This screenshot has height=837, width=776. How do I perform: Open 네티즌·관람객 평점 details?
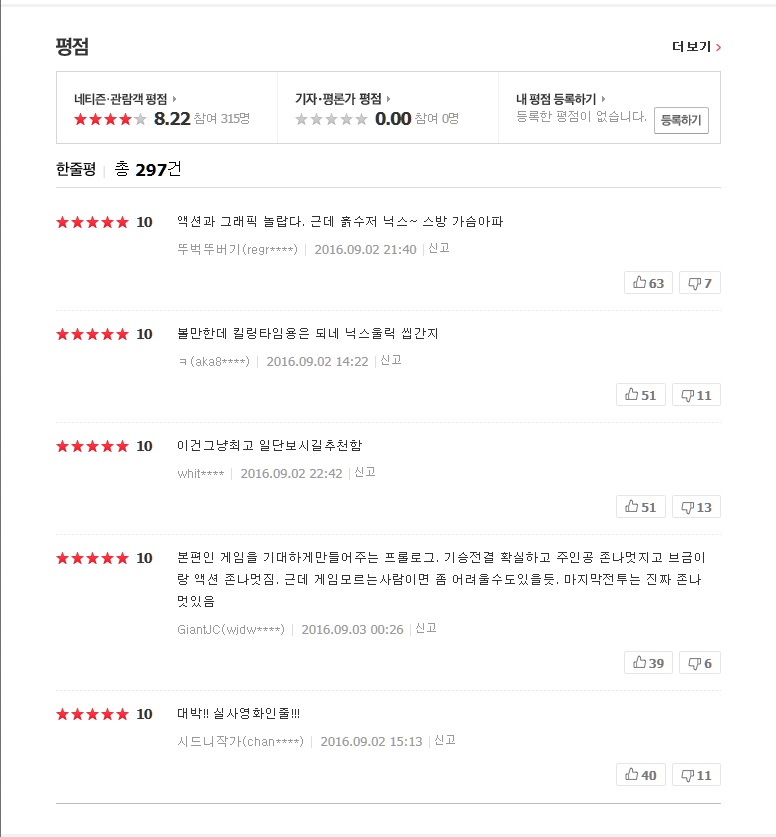[x=124, y=99]
